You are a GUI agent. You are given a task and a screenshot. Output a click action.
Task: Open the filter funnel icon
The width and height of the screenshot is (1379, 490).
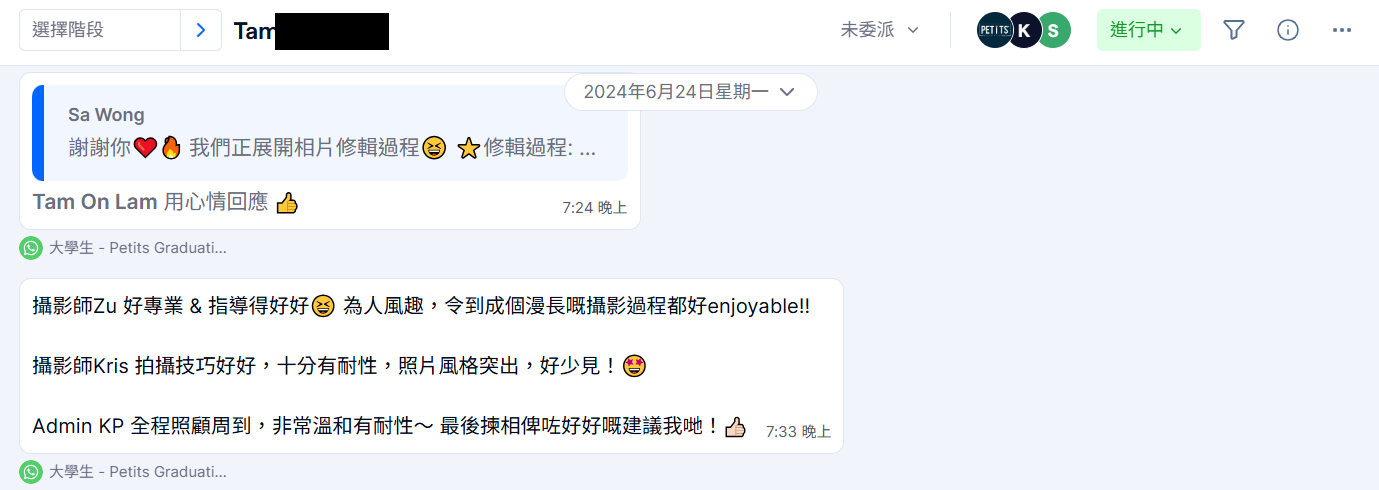1234,30
